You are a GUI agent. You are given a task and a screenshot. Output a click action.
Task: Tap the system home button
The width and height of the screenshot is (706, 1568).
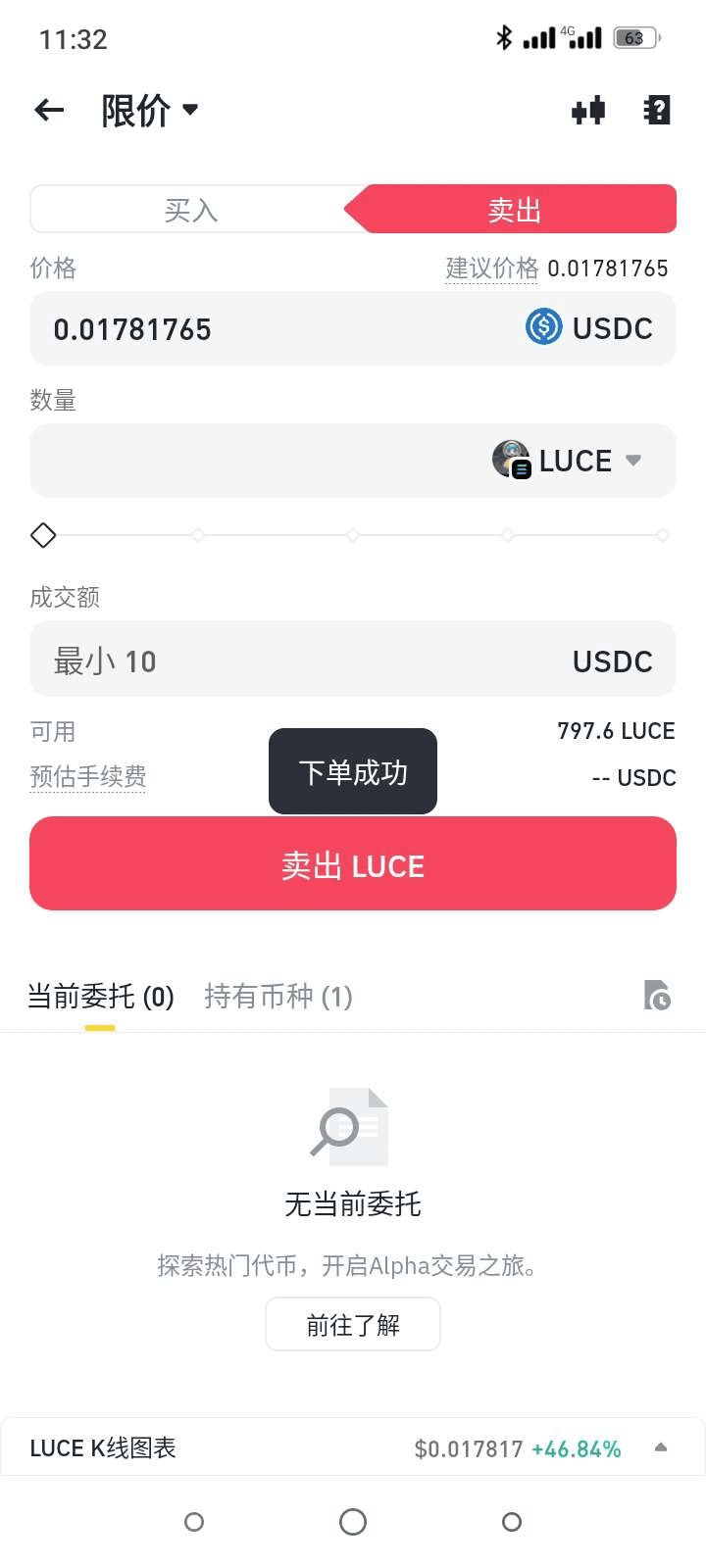tap(353, 1522)
